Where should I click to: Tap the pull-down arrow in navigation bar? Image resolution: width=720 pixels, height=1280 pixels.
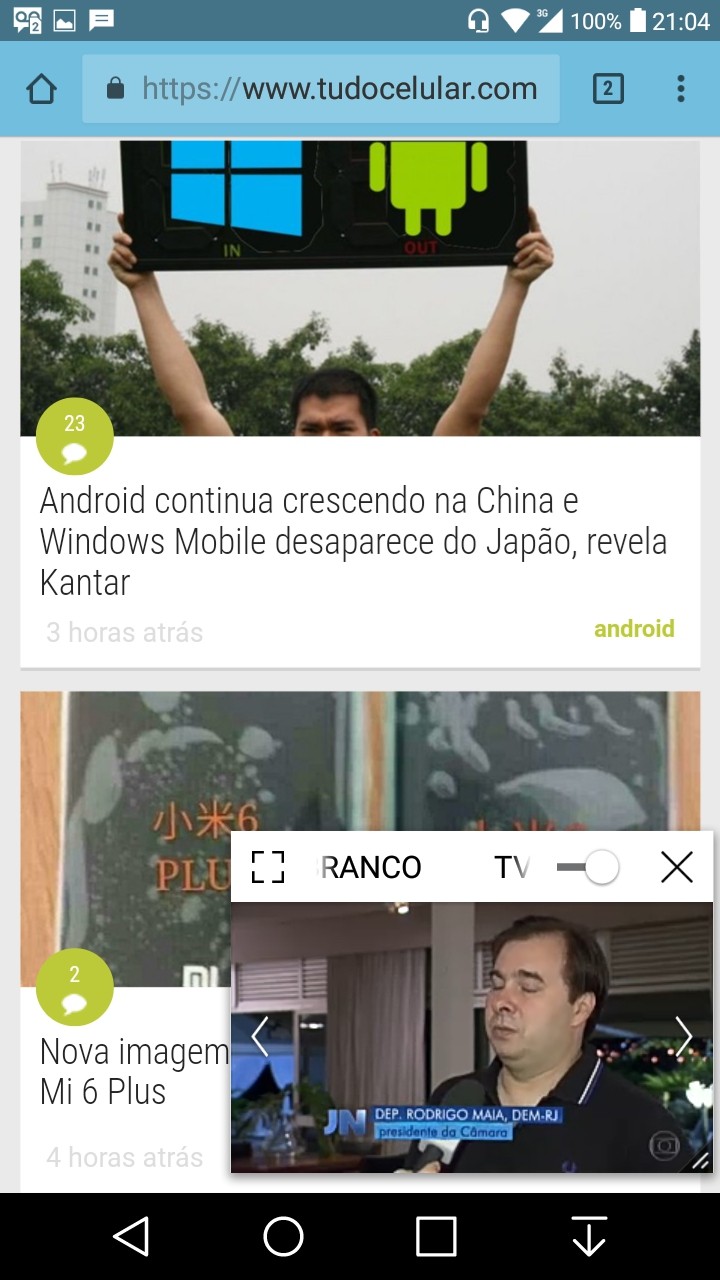[x=589, y=1236]
